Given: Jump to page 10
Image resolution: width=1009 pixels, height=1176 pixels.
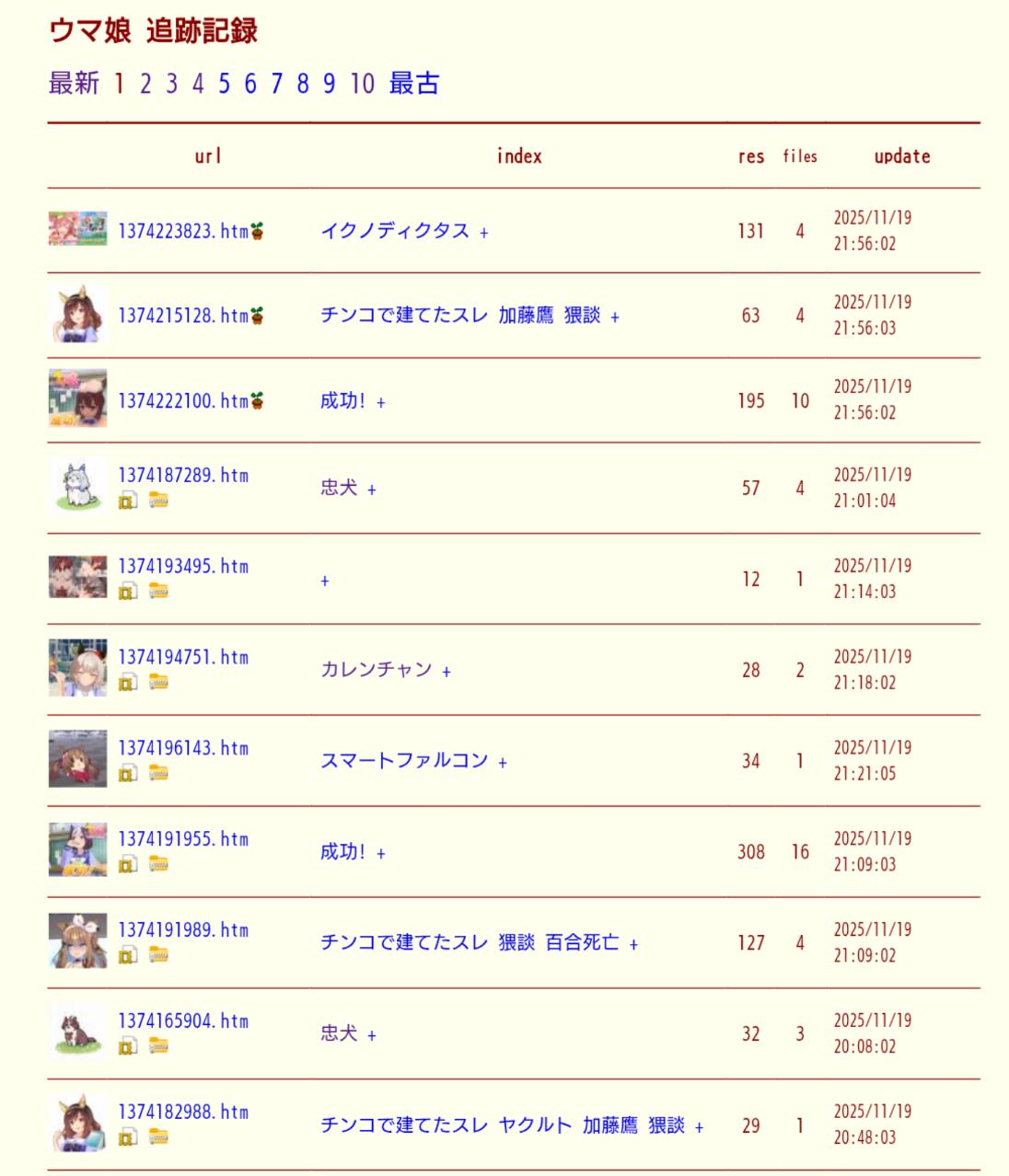Looking at the screenshot, I should click(x=362, y=84).
